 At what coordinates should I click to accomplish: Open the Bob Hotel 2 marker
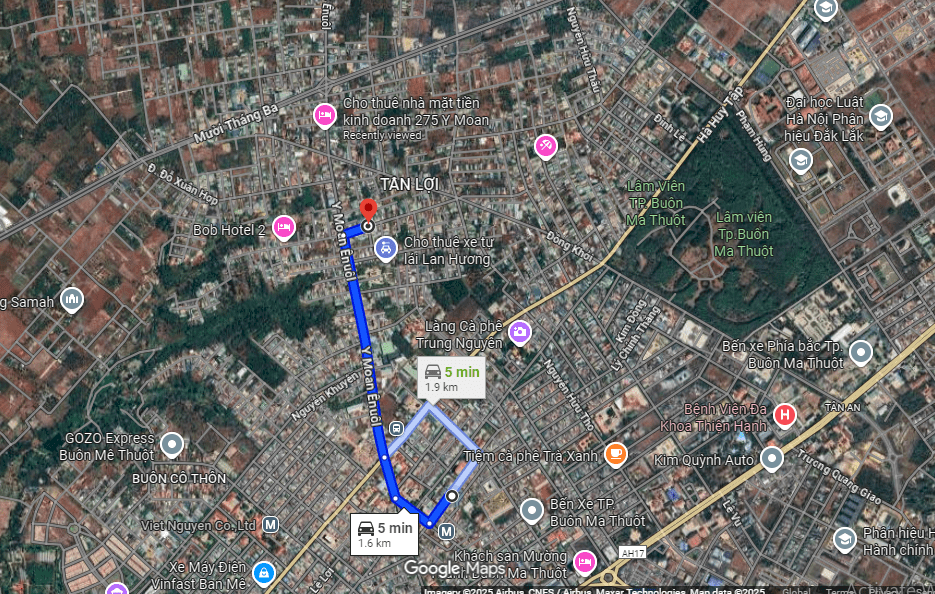pyautogui.click(x=283, y=228)
